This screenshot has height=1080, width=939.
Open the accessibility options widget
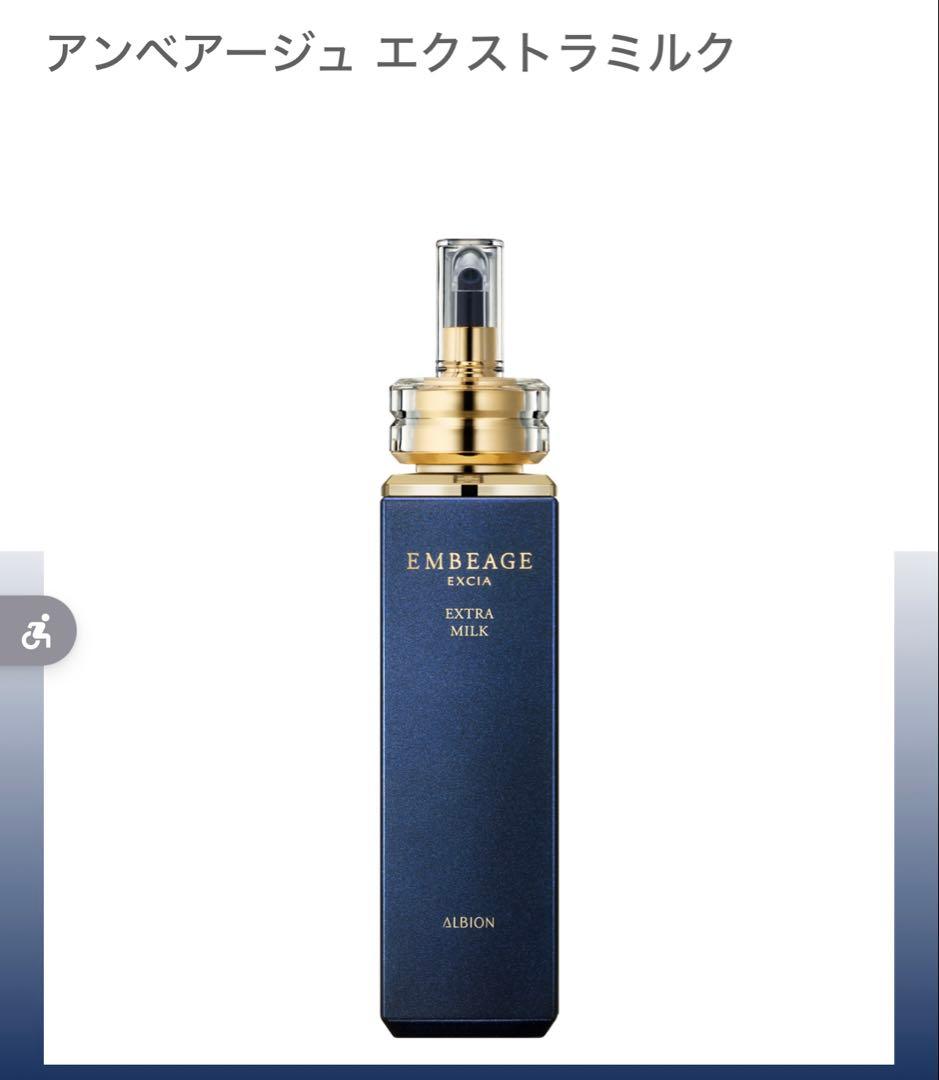(x=35, y=632)
